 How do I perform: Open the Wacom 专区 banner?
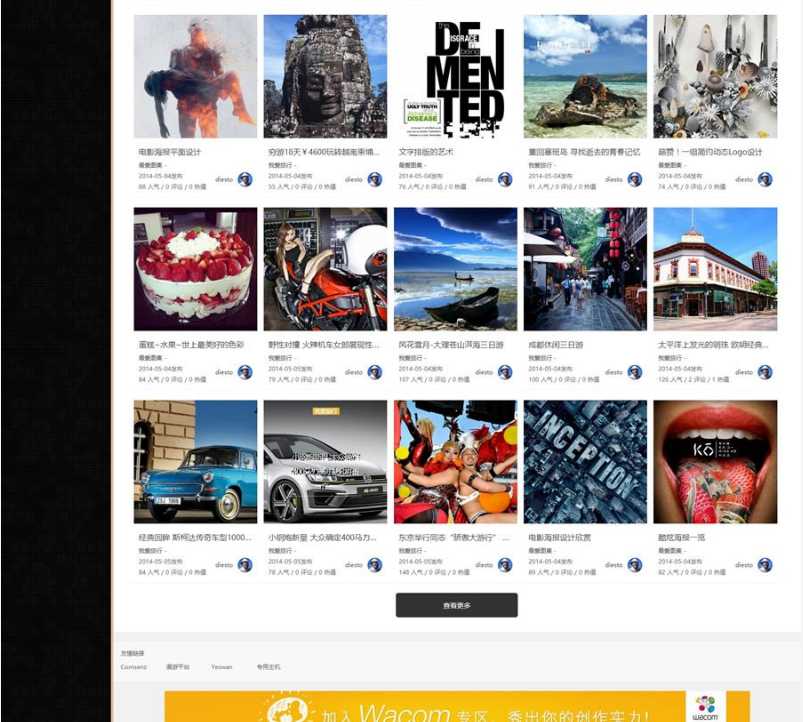[456, 707]
